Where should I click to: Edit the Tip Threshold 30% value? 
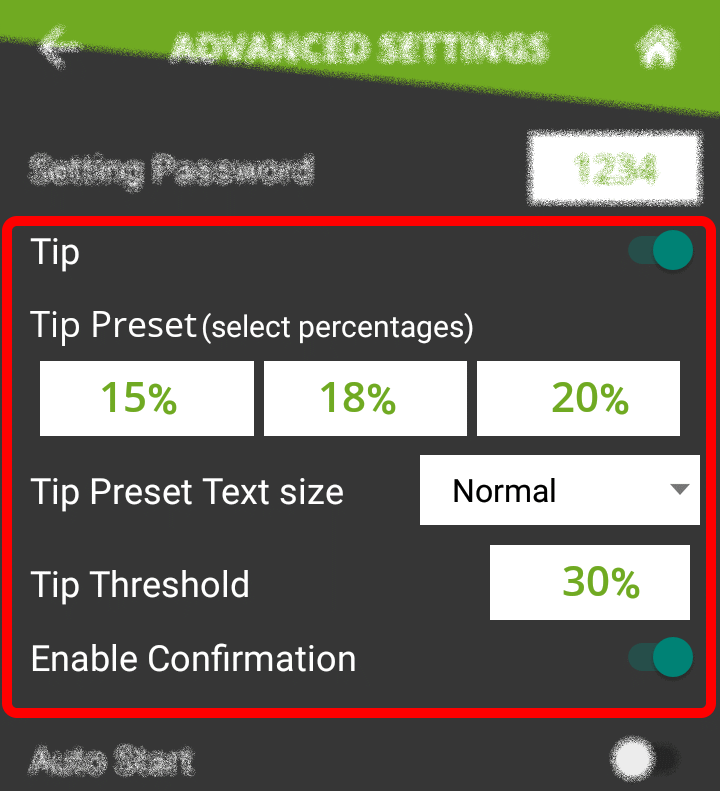coord(590,582)
